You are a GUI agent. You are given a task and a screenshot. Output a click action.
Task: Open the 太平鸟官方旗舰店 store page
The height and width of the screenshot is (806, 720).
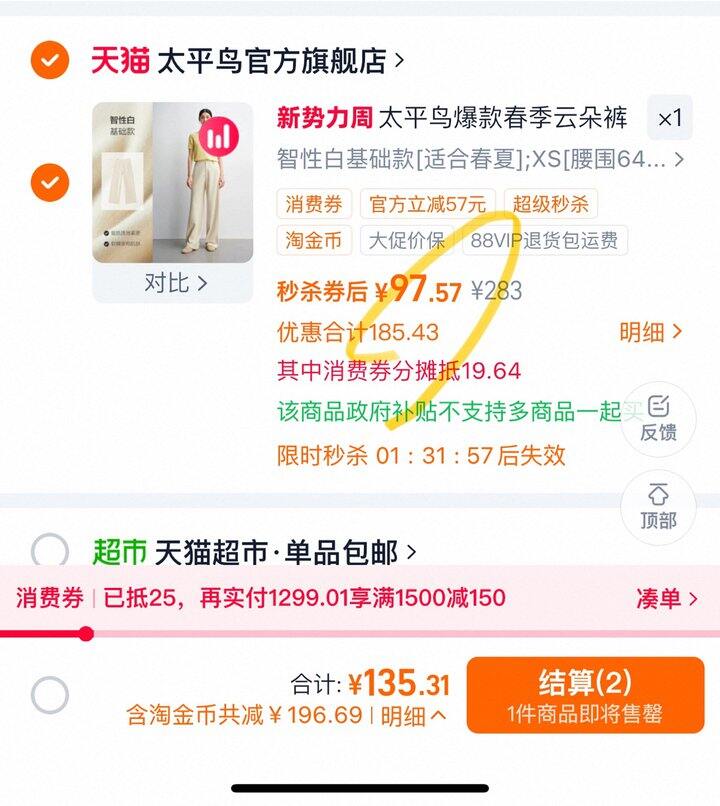pos(247,60)
